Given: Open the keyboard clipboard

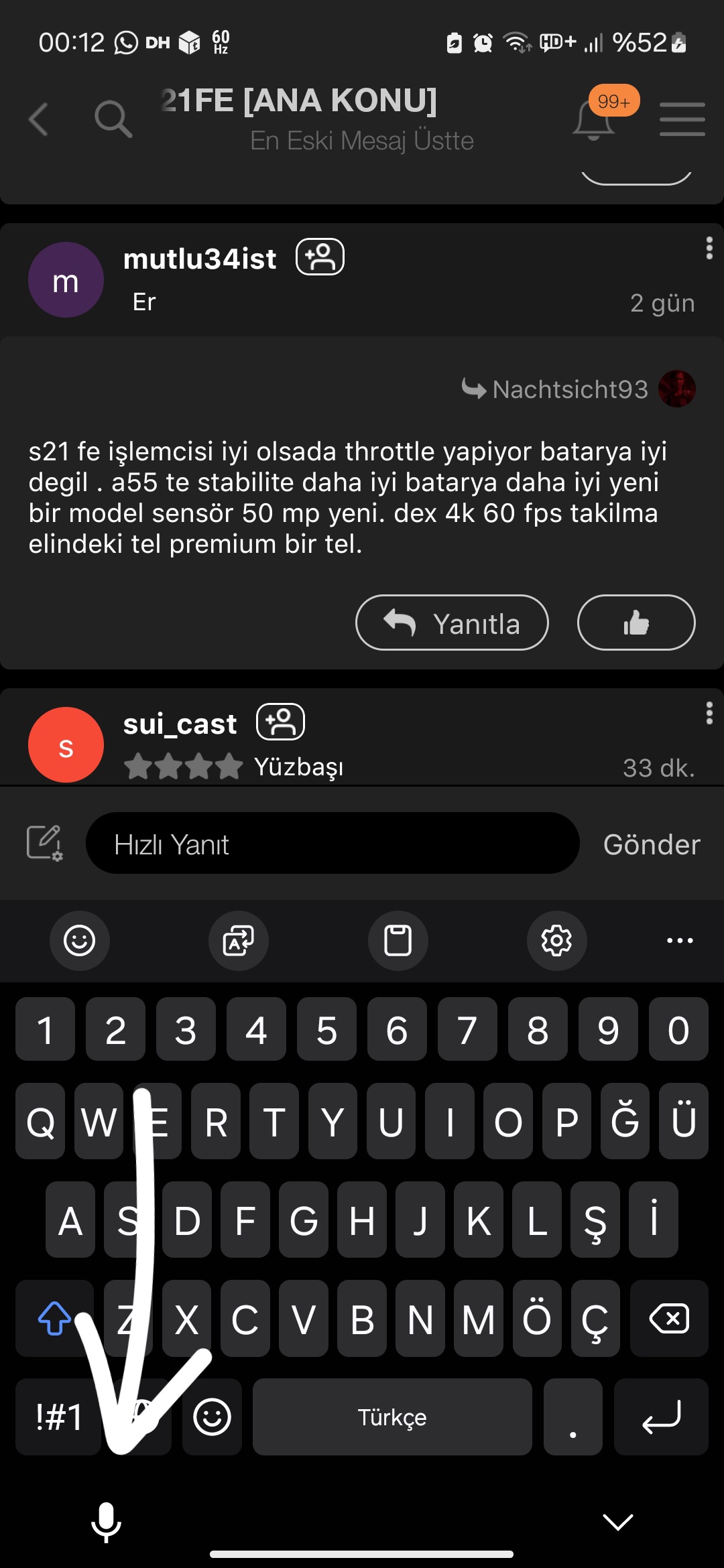Looking at the screenshot, I should coord(398,941).
